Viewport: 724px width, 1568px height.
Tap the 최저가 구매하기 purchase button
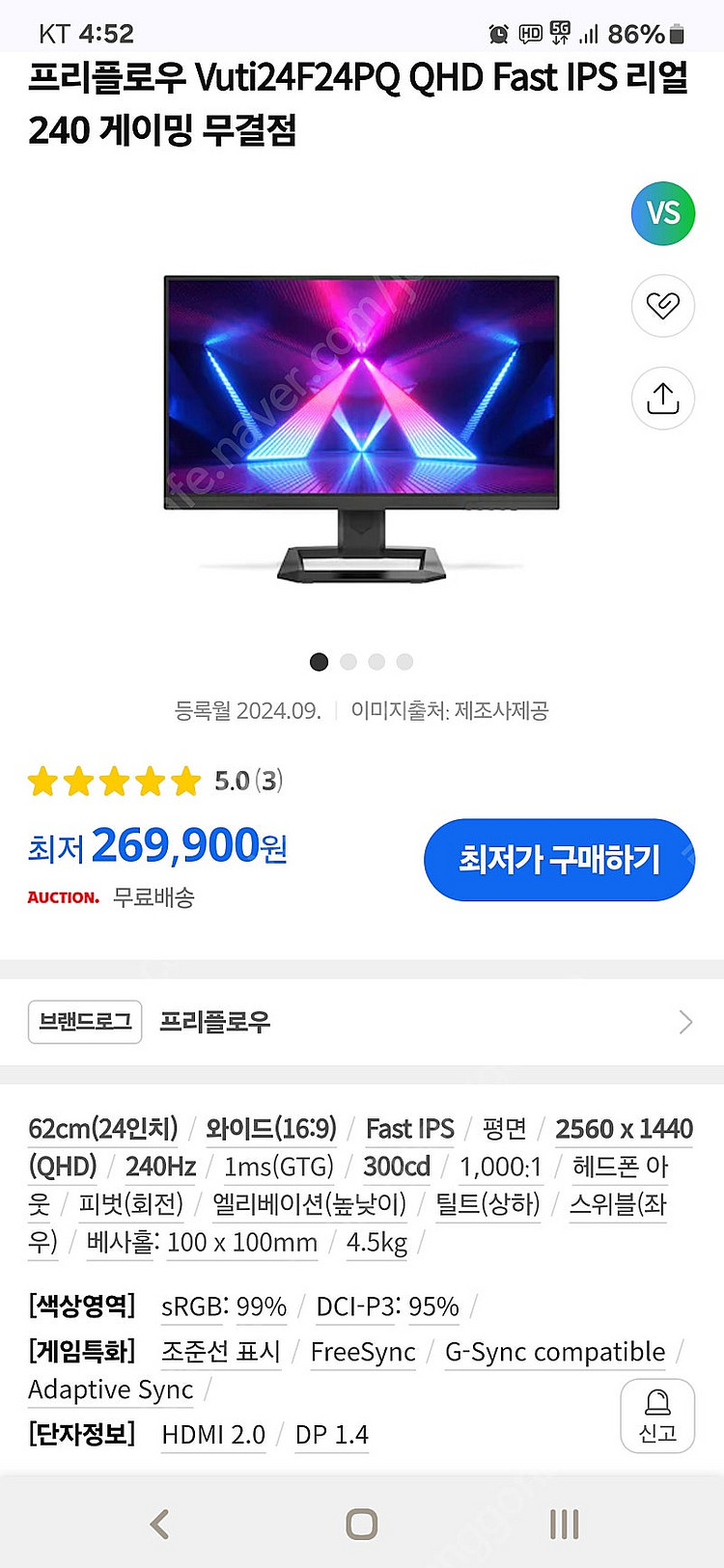click(558, 860)
